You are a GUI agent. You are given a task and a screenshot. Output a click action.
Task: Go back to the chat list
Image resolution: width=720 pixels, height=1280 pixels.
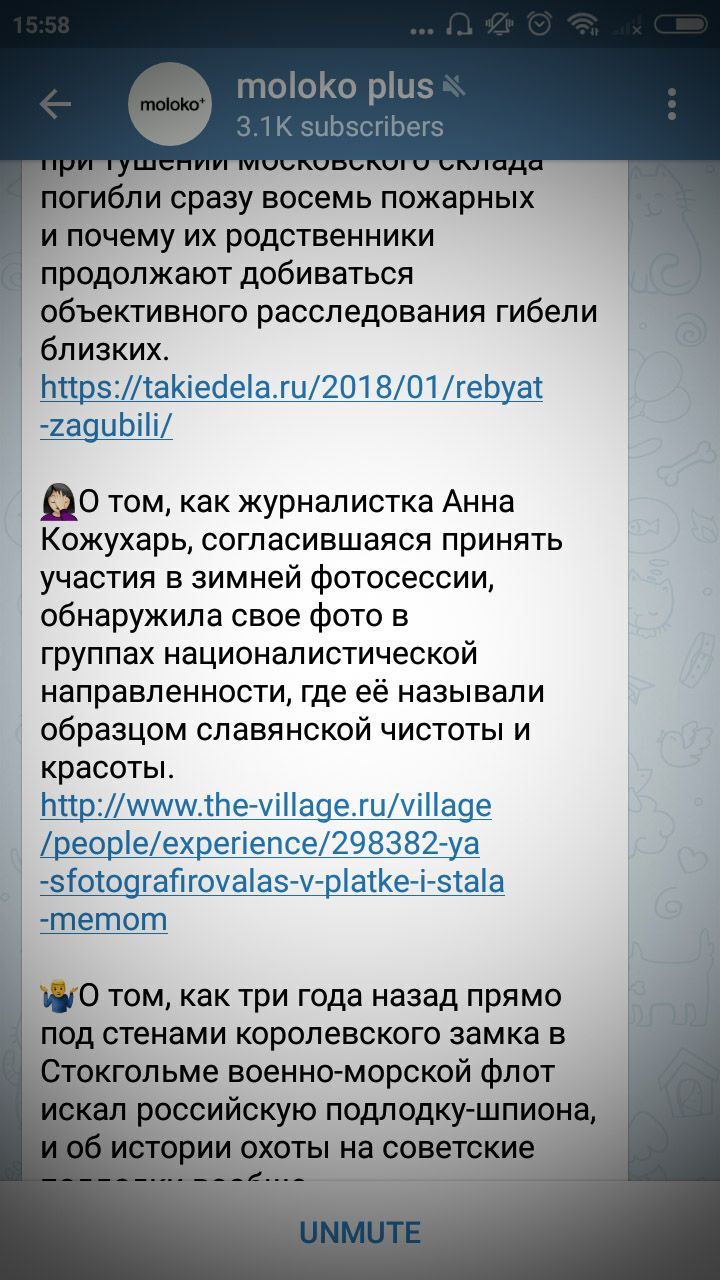coord(55,104)
